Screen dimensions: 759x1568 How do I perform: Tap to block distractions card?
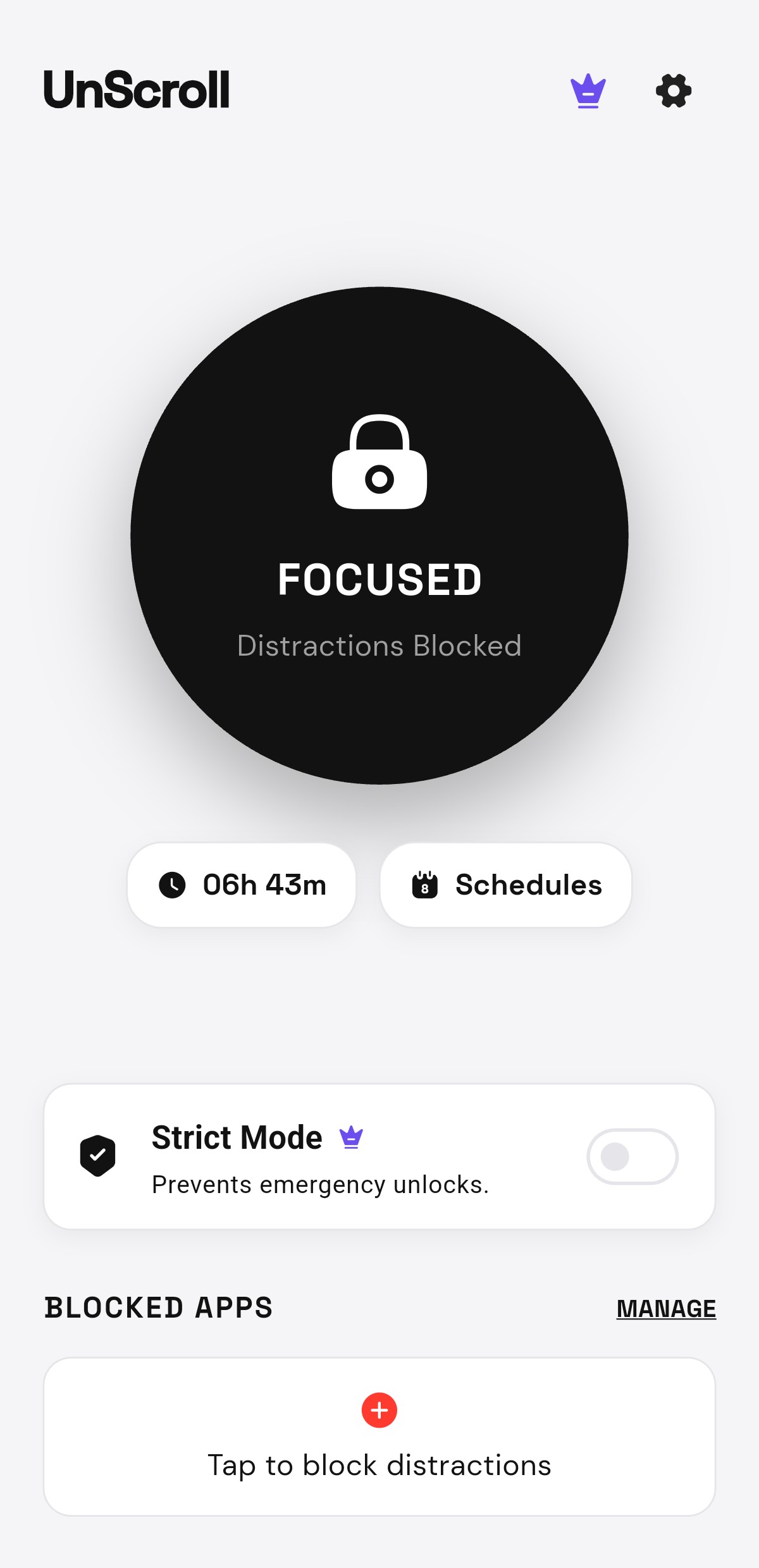379,1436
